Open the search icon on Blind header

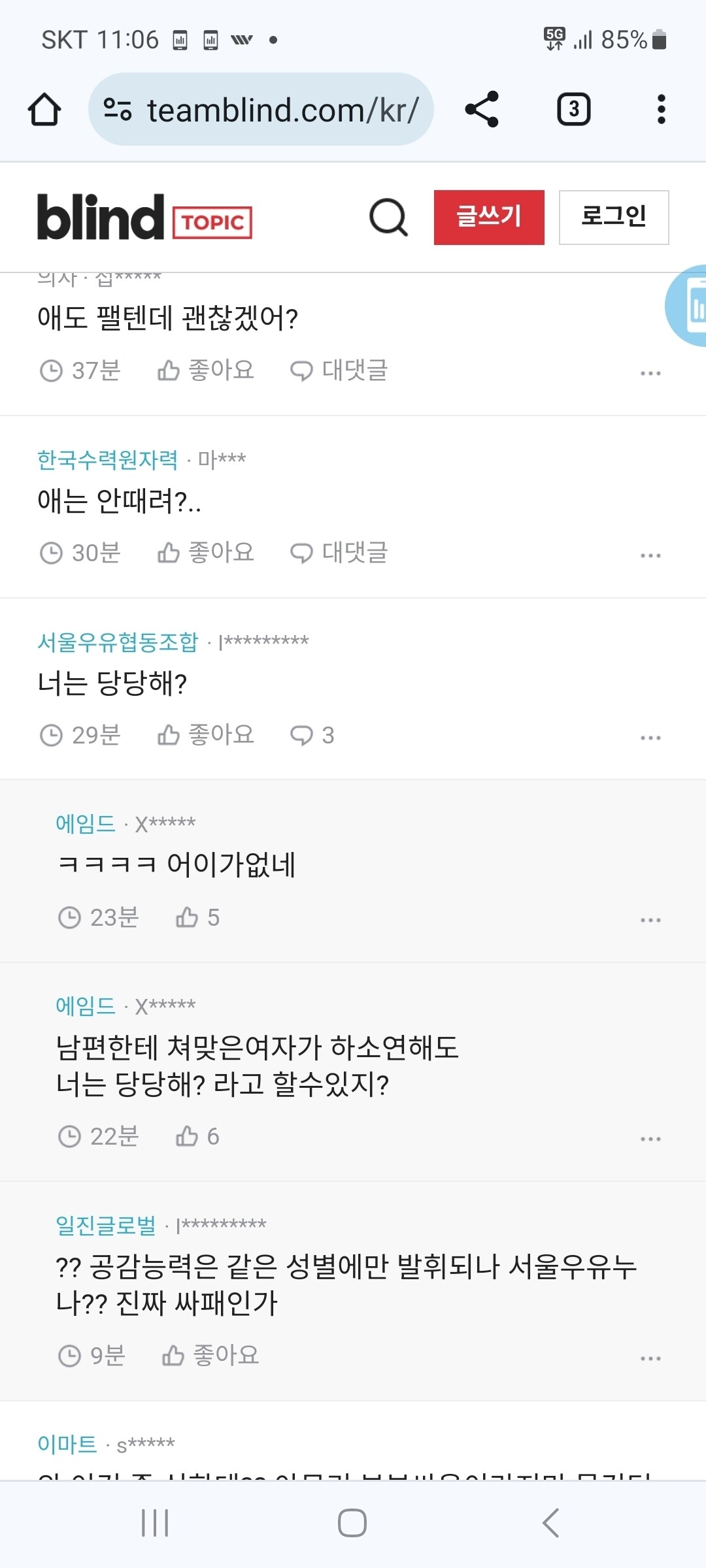[x=389, y=218]
